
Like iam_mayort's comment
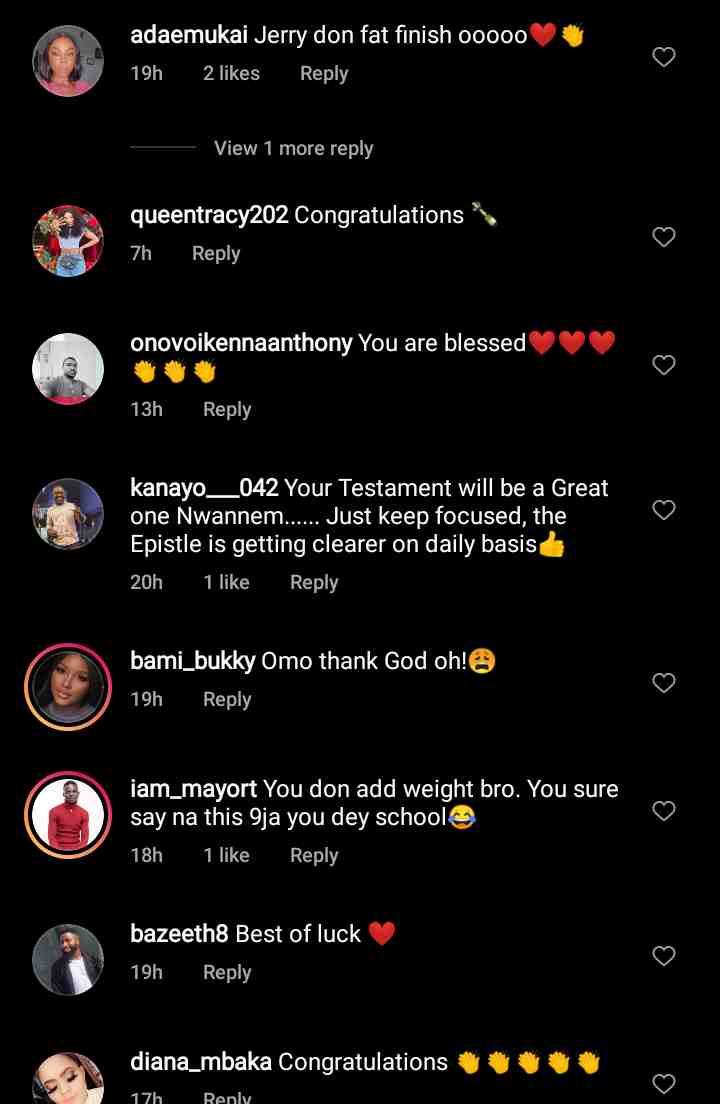pyautogui.click(x=664, y=810)
